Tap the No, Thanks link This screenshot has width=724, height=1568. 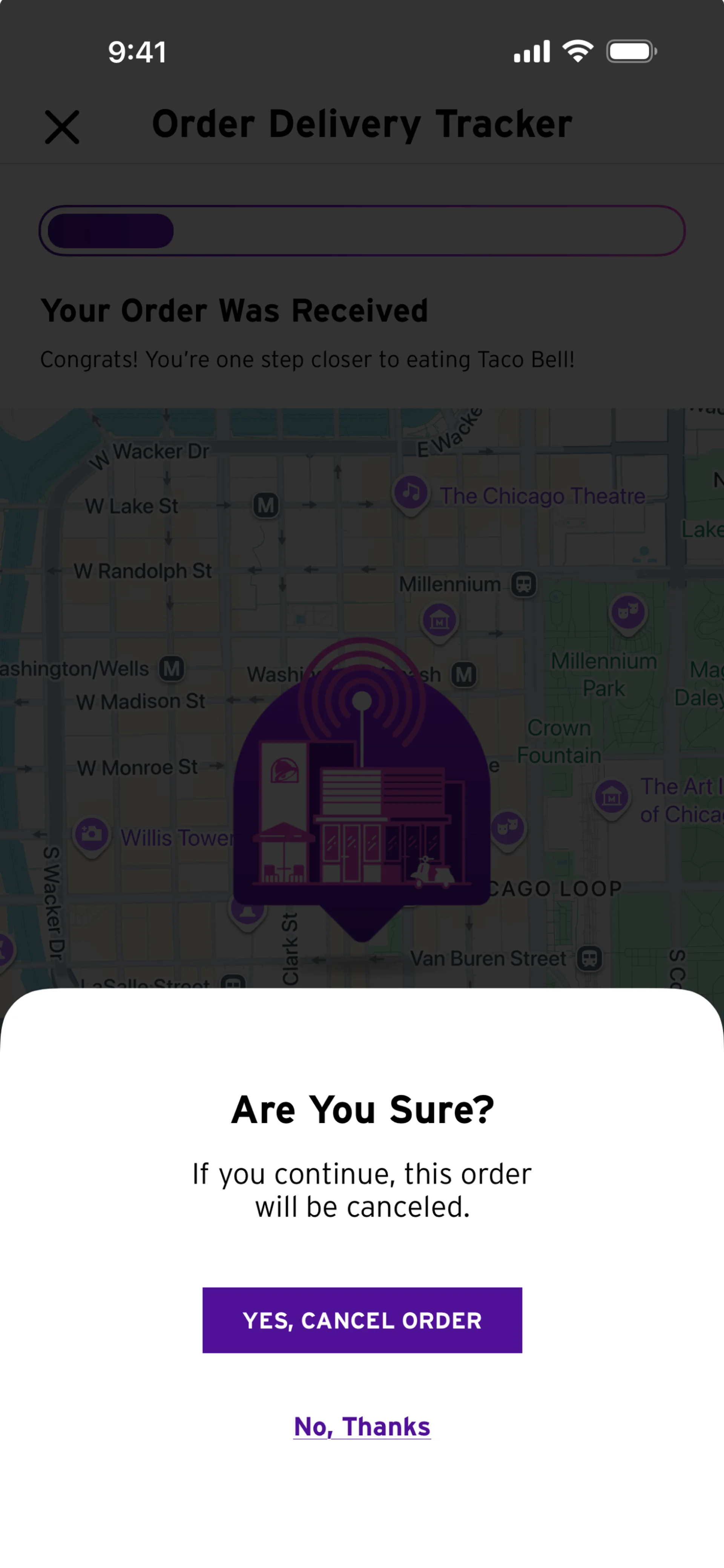(x=362, y=1427)
